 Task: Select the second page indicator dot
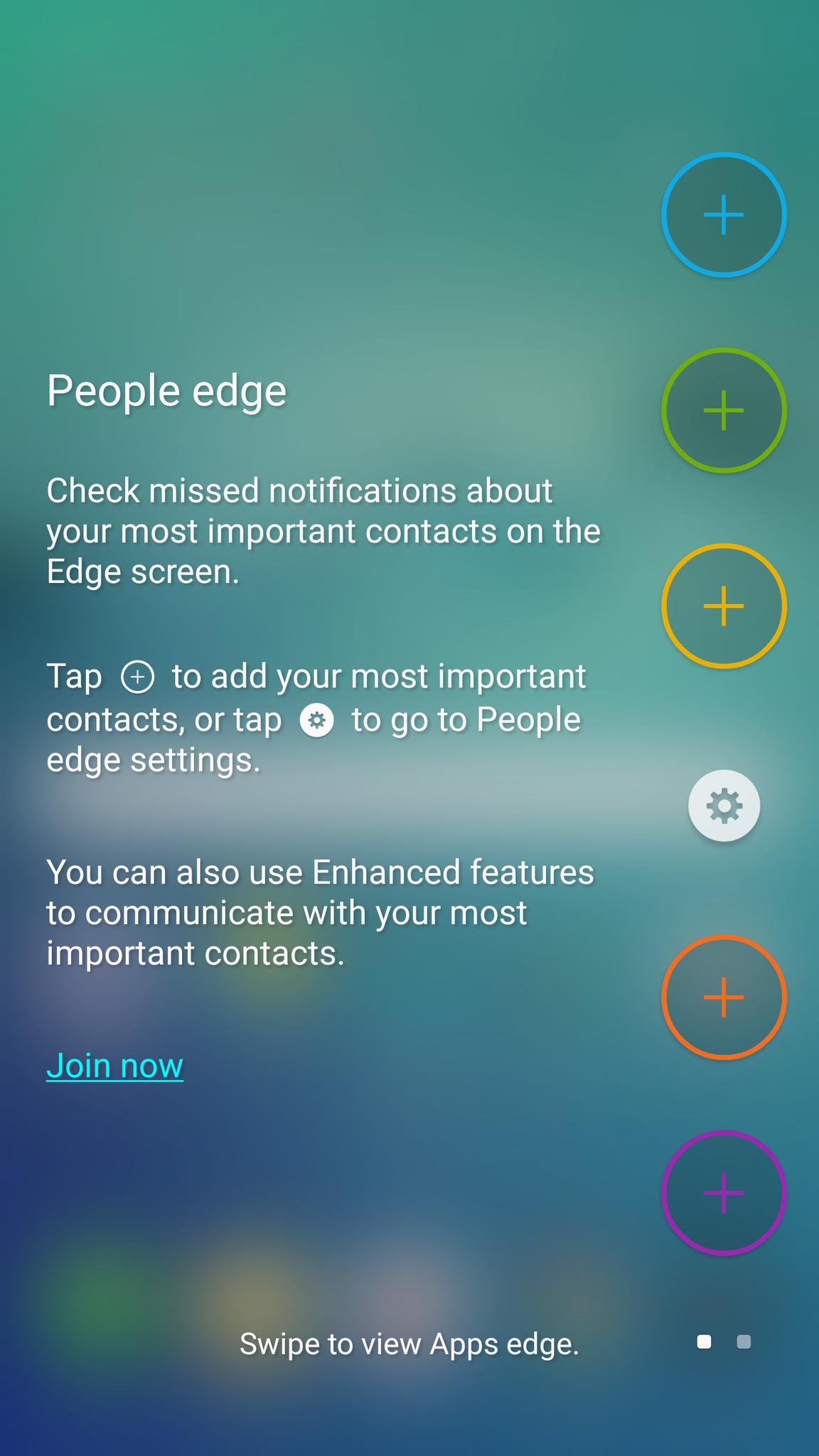[744, 1342]
